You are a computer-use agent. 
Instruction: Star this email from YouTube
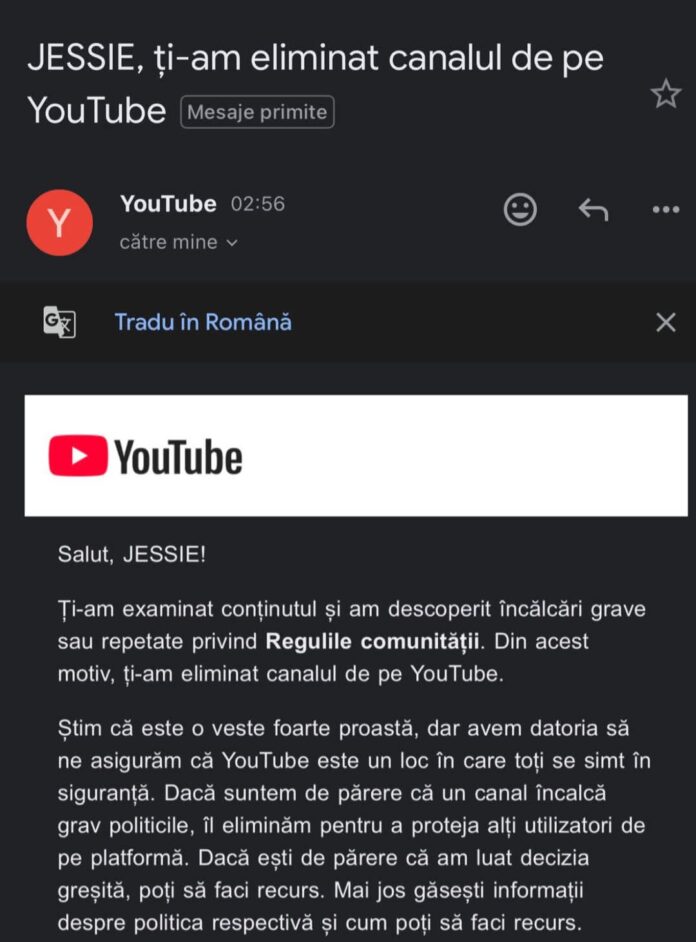pos(665,95)
